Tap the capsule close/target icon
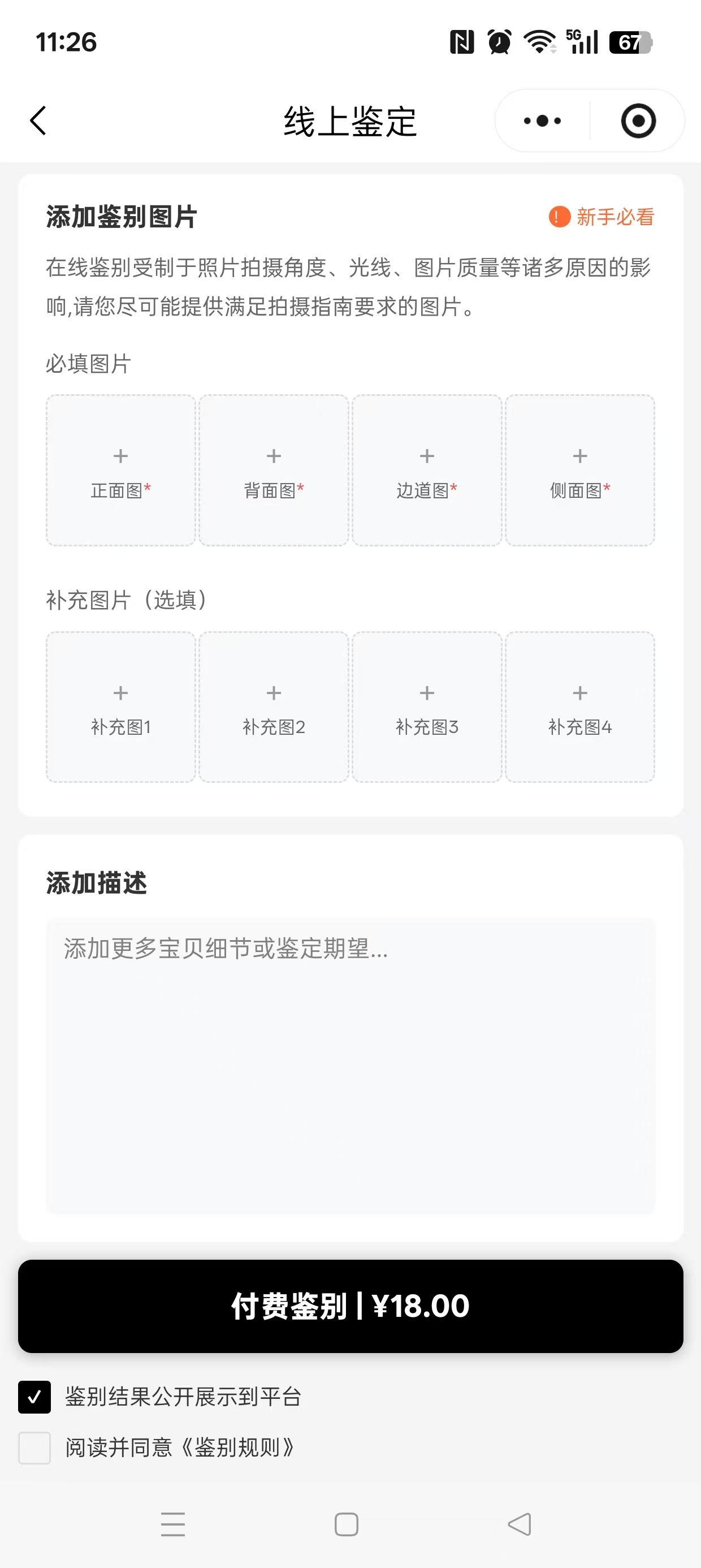The image size is (701, 1568). (637, 120)
